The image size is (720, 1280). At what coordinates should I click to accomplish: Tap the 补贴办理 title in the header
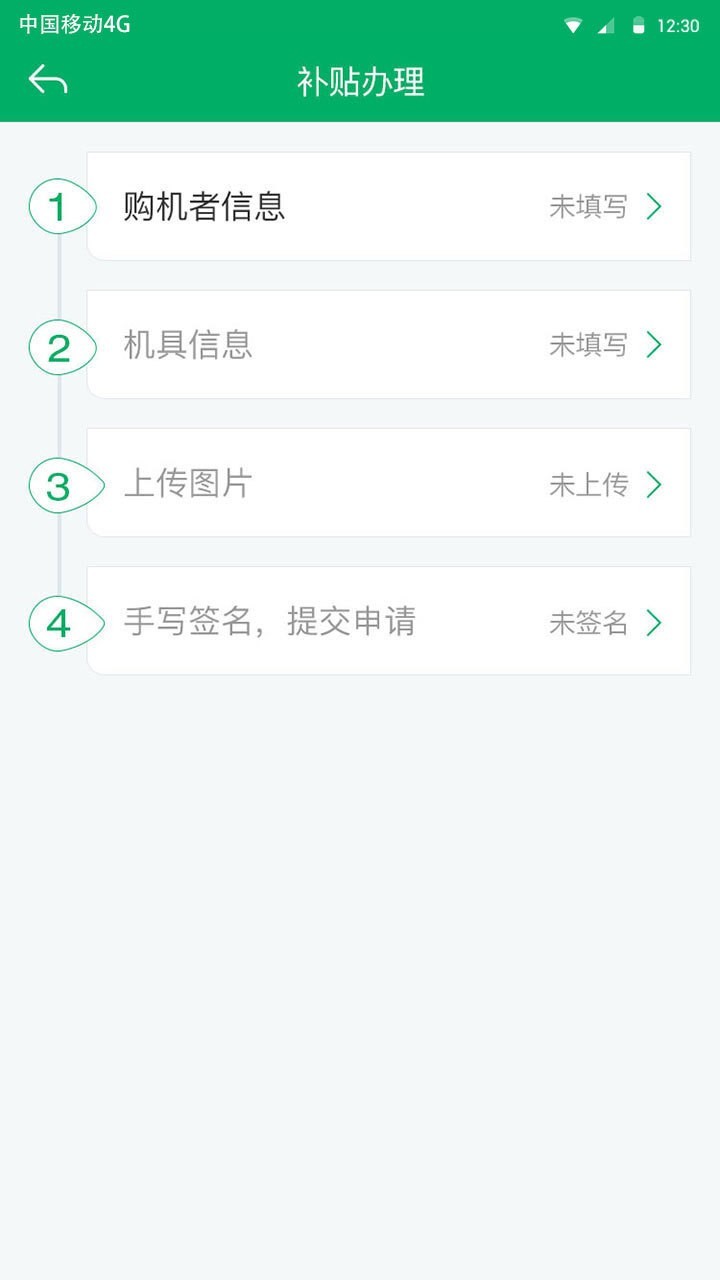click(360, 84)
